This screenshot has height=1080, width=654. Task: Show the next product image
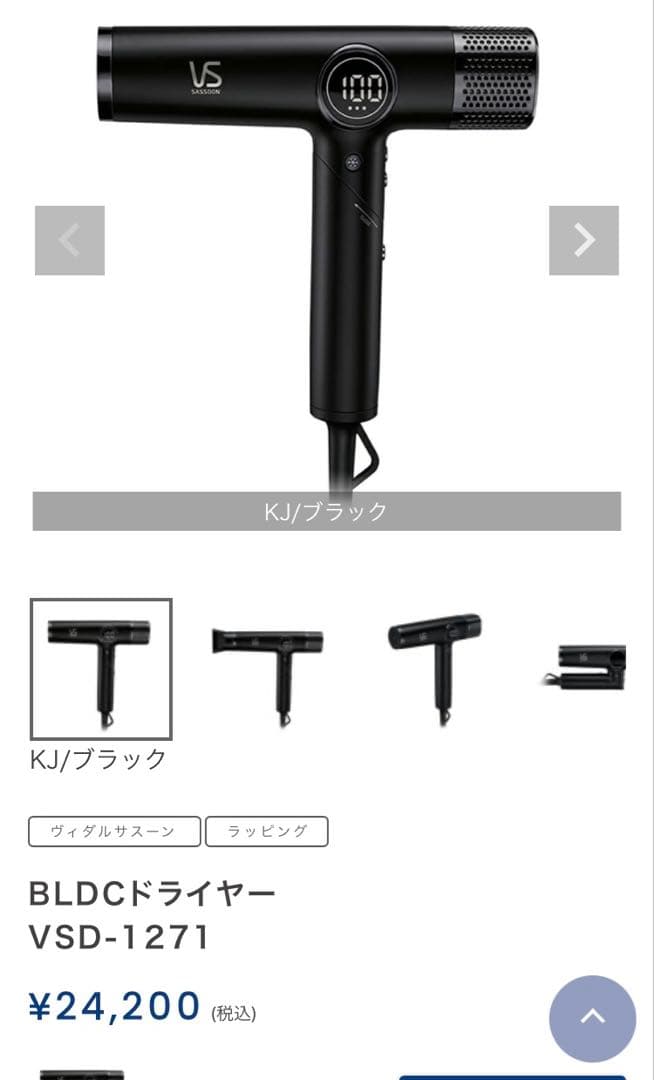(584, 240)
